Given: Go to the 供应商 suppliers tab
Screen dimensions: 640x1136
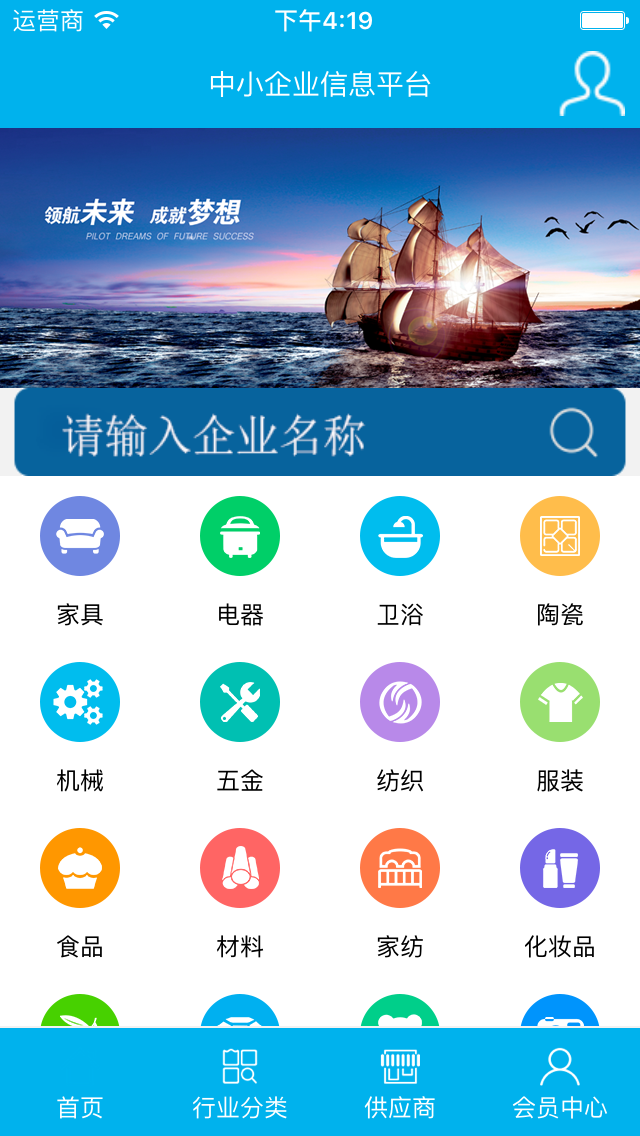Looking at the screenshot, I should click(400, 1084).
